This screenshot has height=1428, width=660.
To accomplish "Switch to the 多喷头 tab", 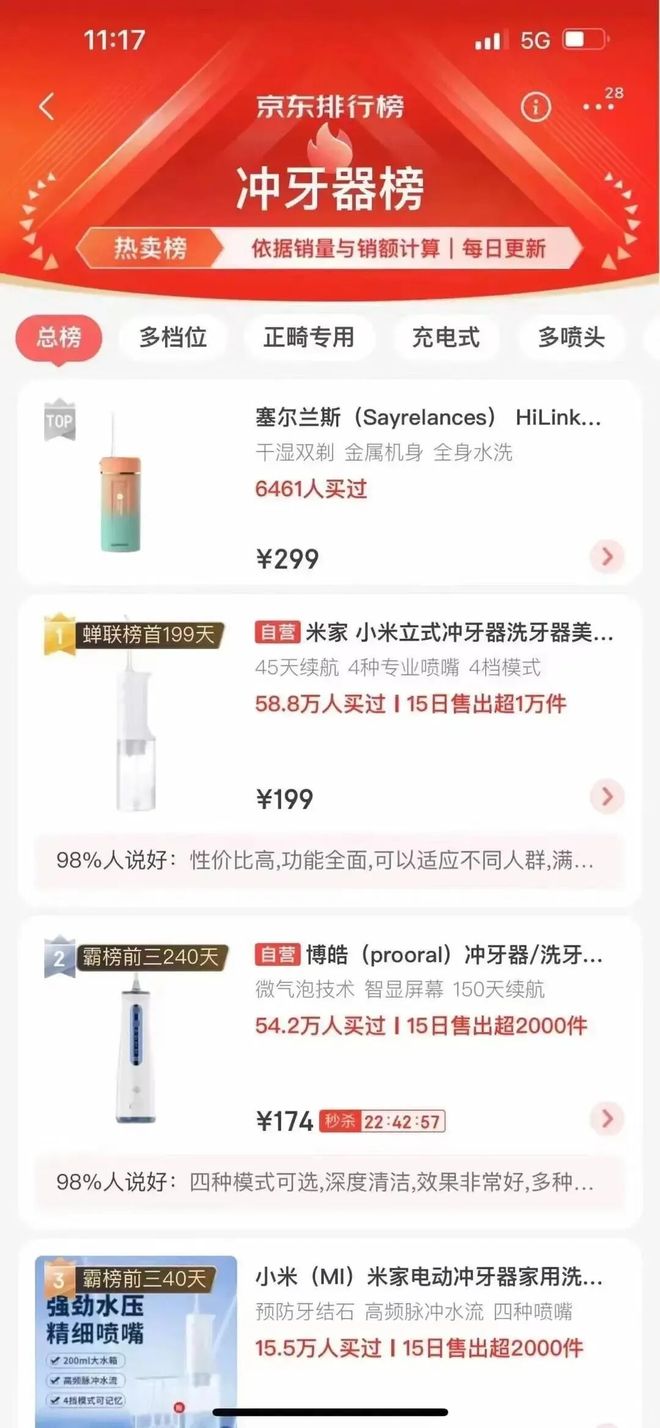I will coord(572,337).
